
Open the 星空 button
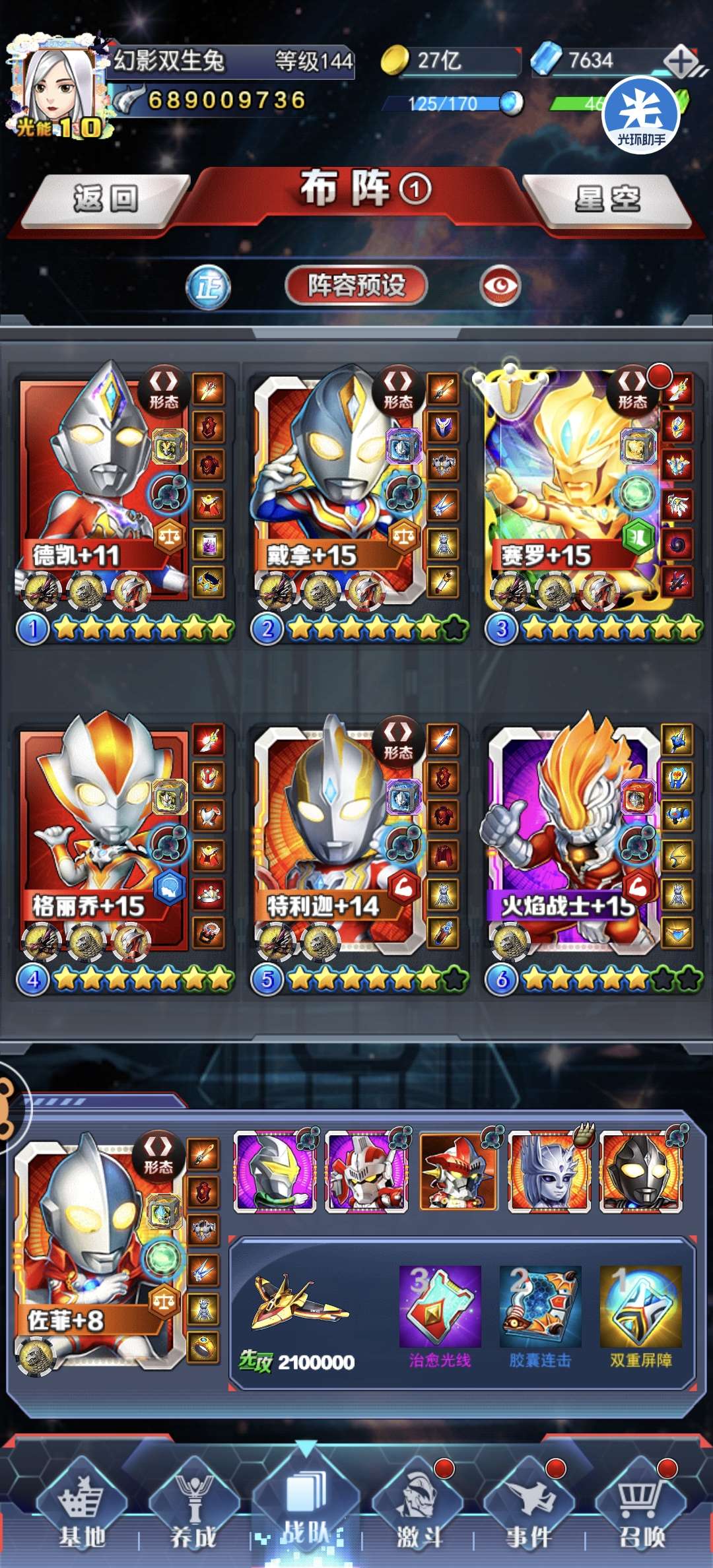pos(608,199)
